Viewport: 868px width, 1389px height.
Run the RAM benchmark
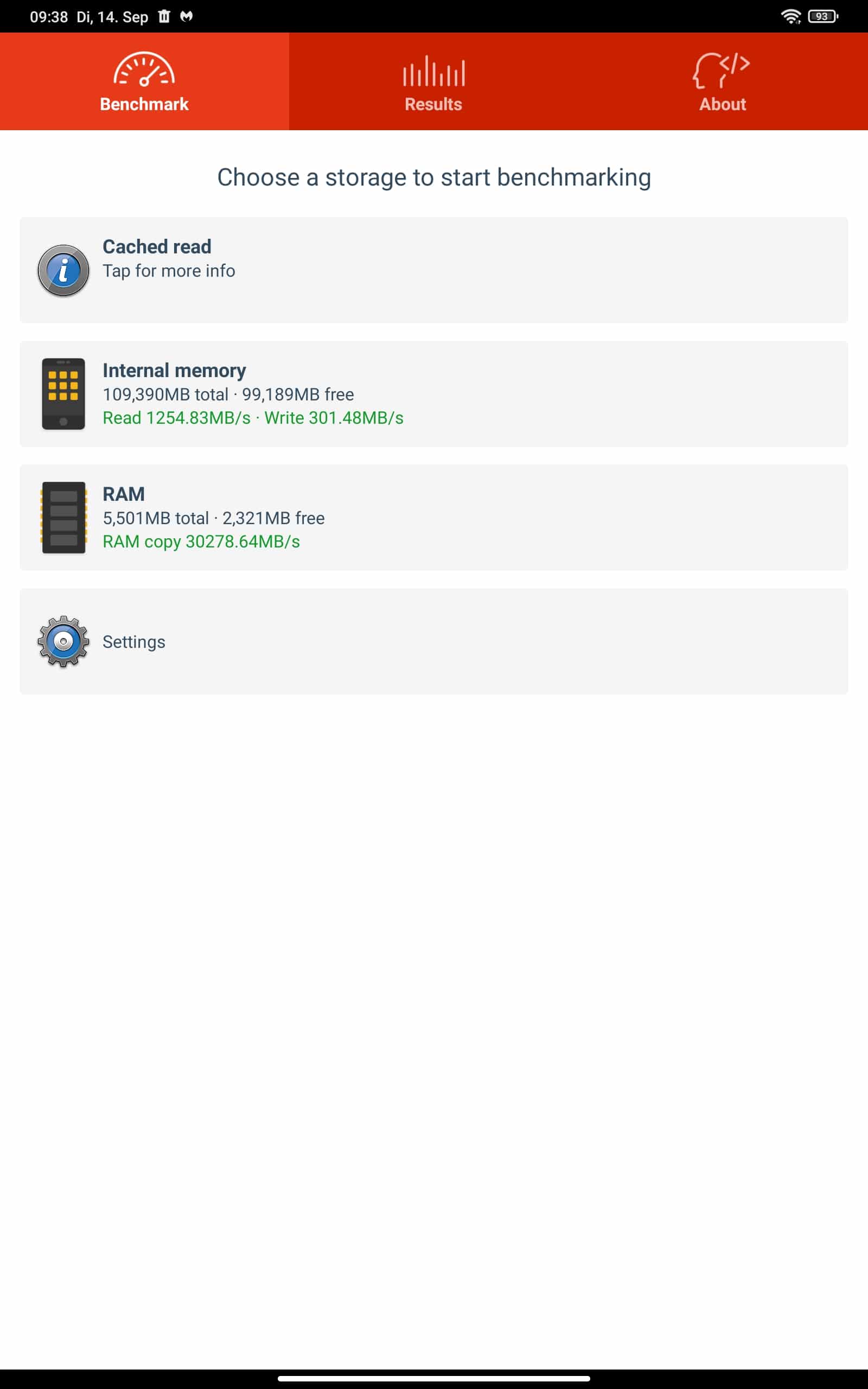pyautogui.click(x=434, y=517)
